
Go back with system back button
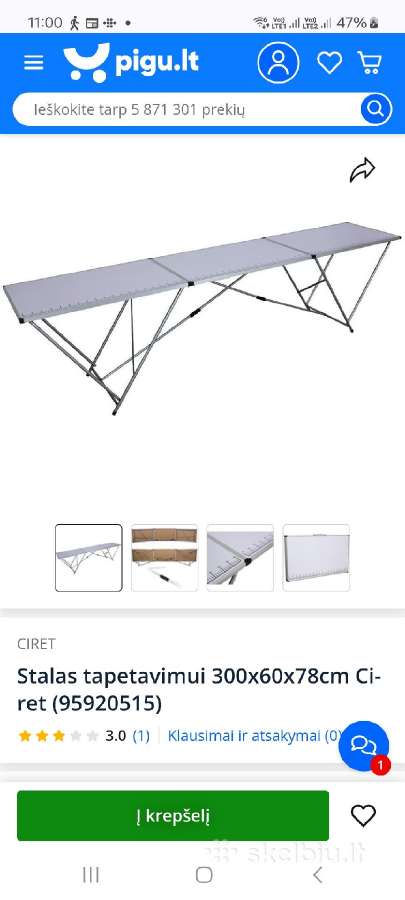pos(317,875)
